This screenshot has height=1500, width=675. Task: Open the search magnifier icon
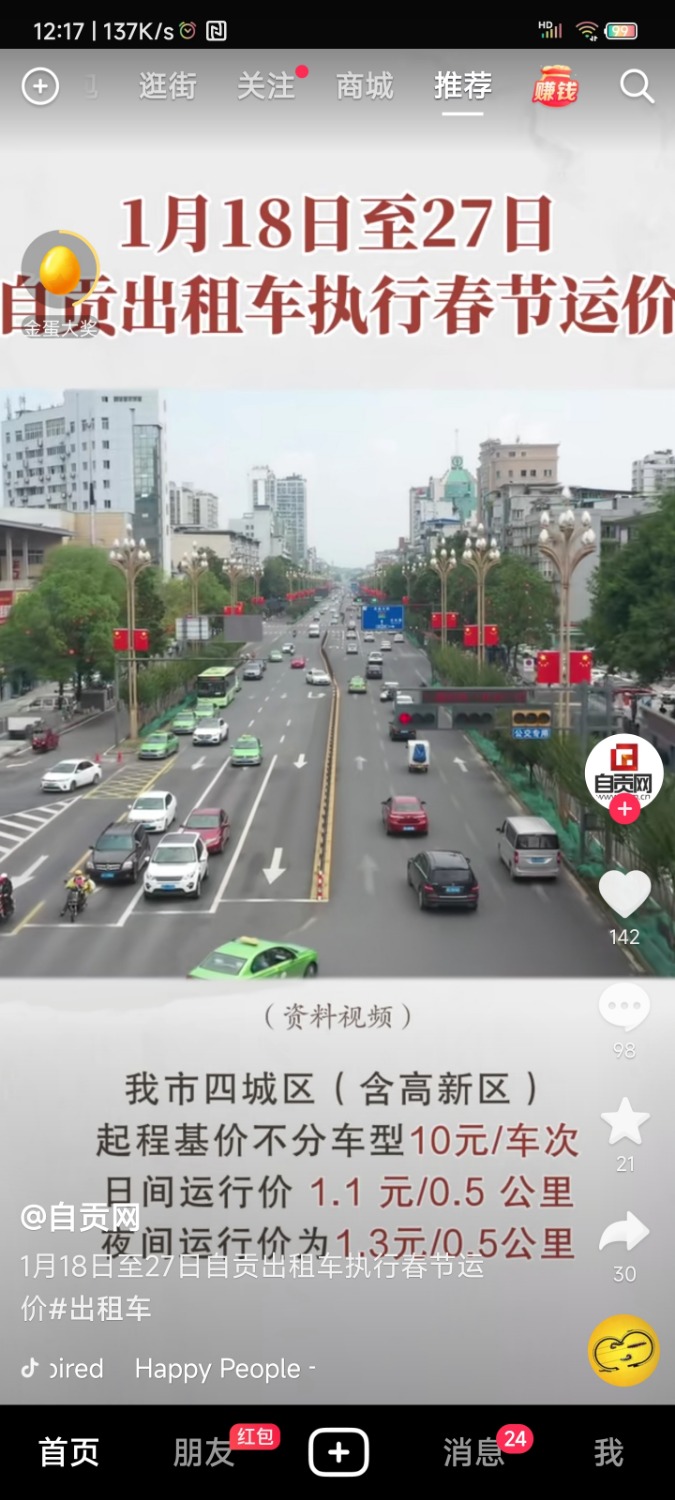(636, 87)
